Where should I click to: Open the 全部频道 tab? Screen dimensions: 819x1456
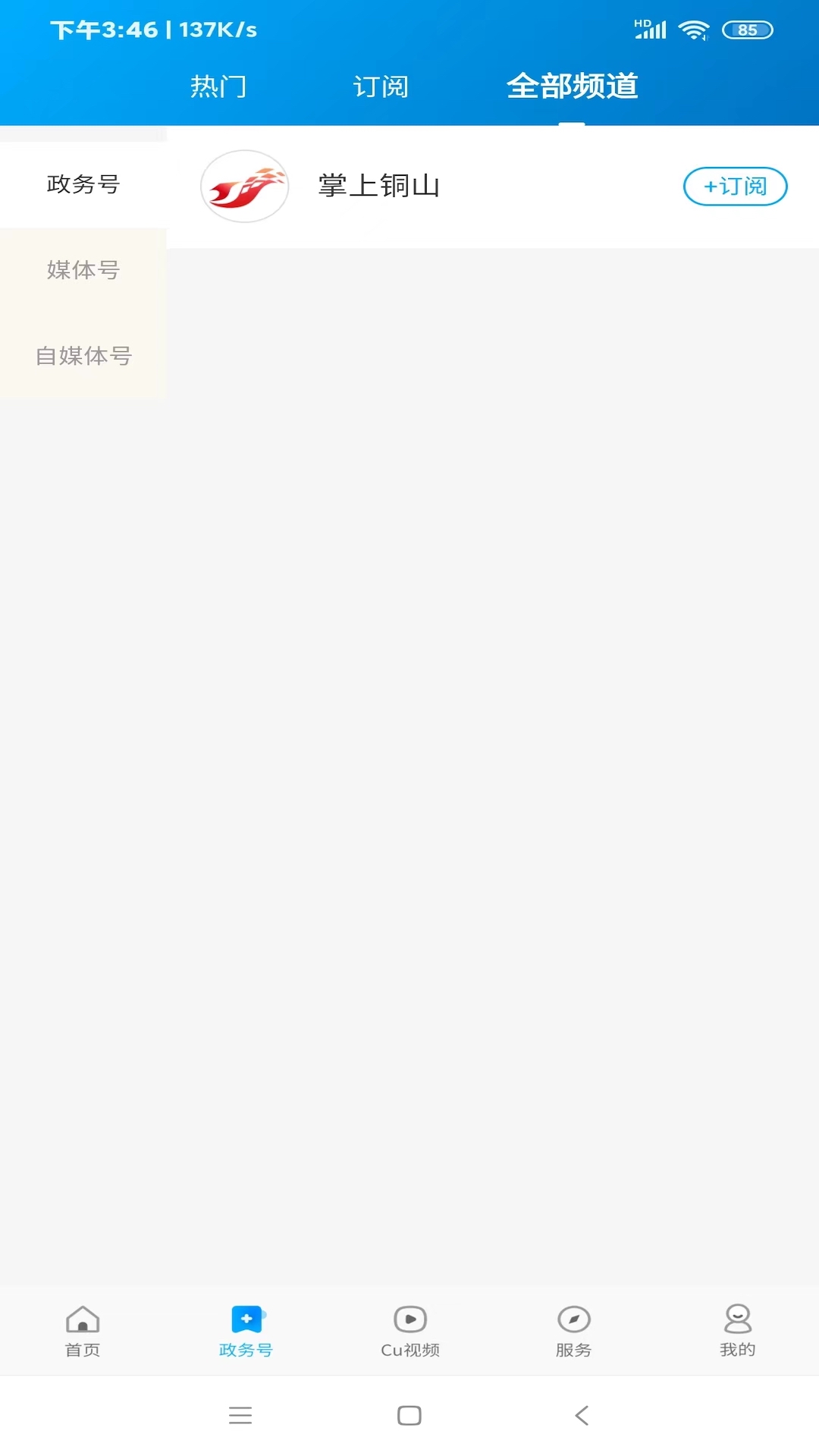click(x=573, y=86)
